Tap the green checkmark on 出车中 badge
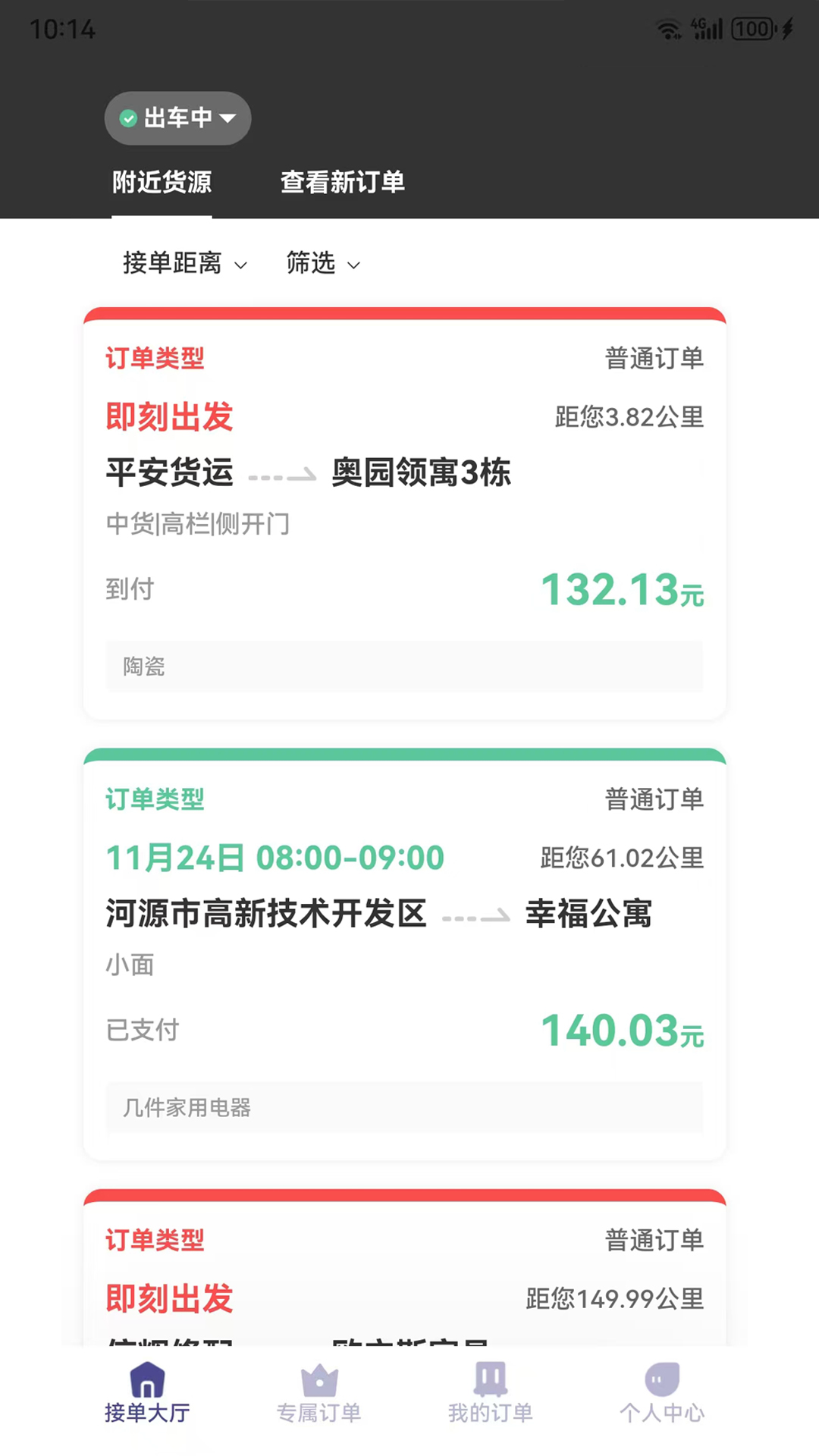The image size is (819, 1456). tap(127, 118)
